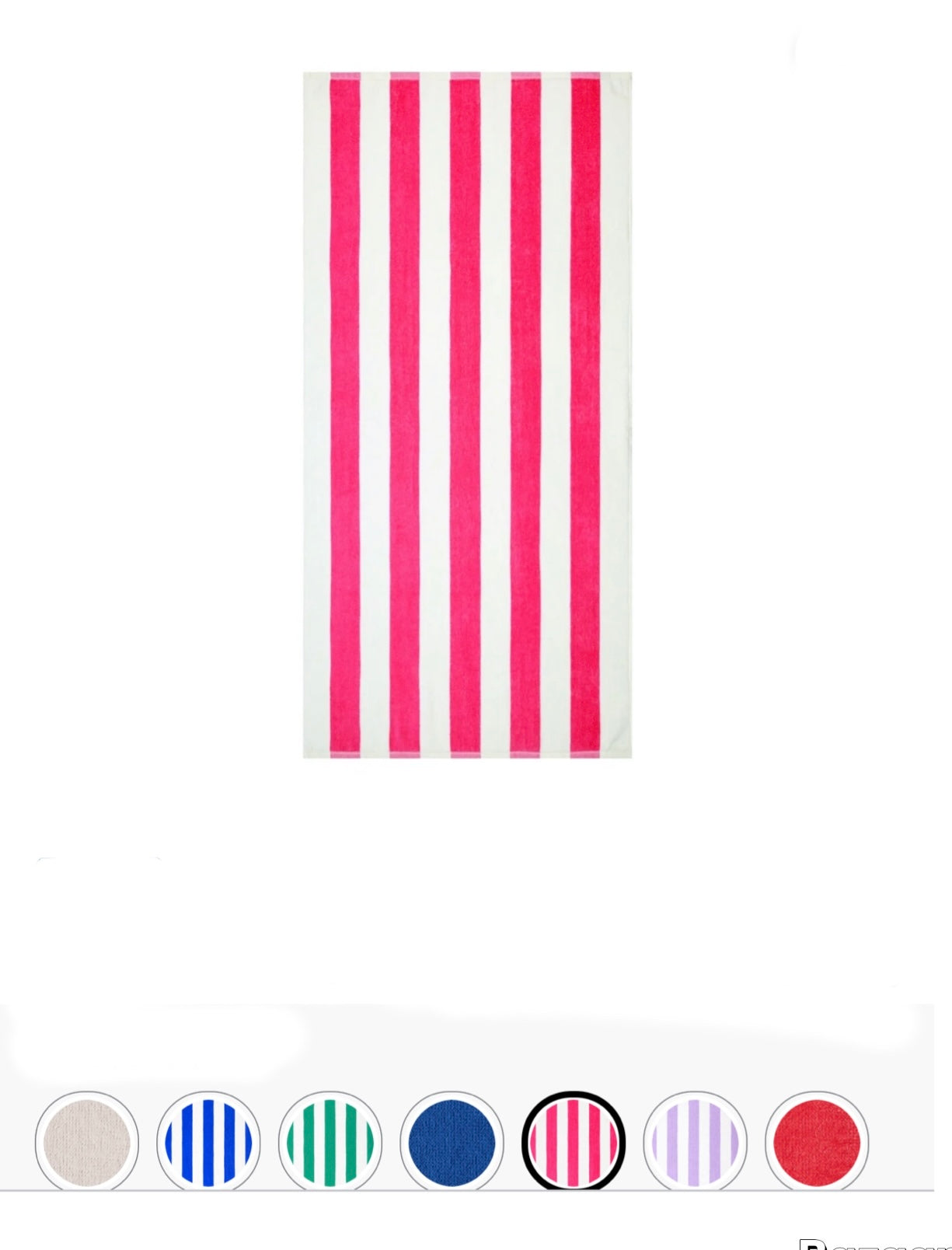Tap the selected pink striped swatch
This screenshot has height=1250, width=952.
[x=574, y=1141]
